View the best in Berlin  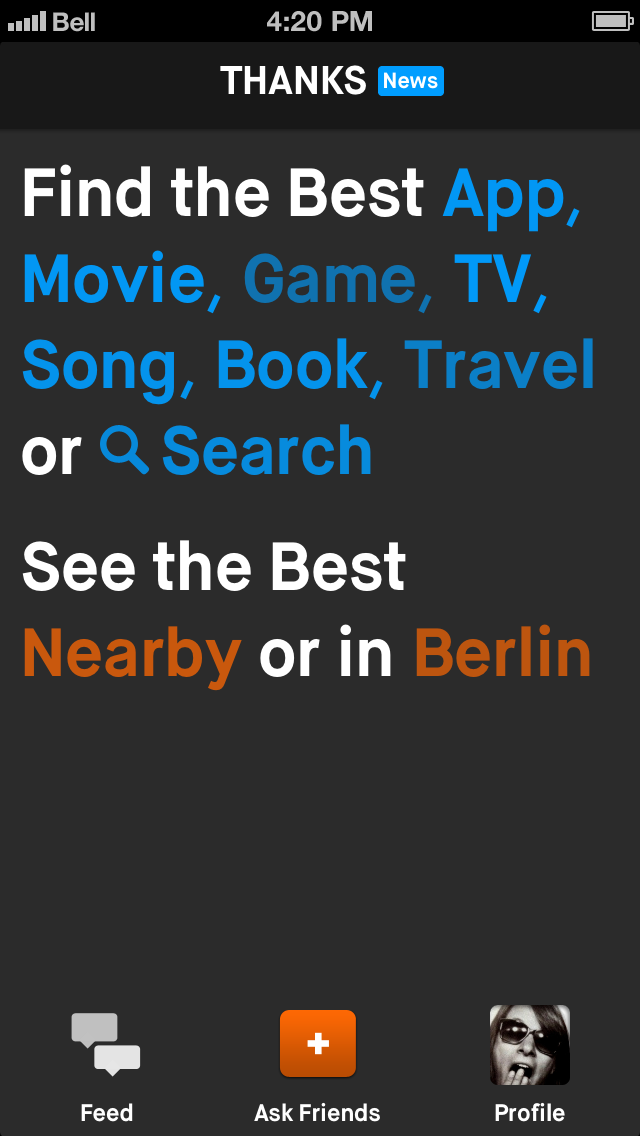pyautogui.click(x=502, y=654)
